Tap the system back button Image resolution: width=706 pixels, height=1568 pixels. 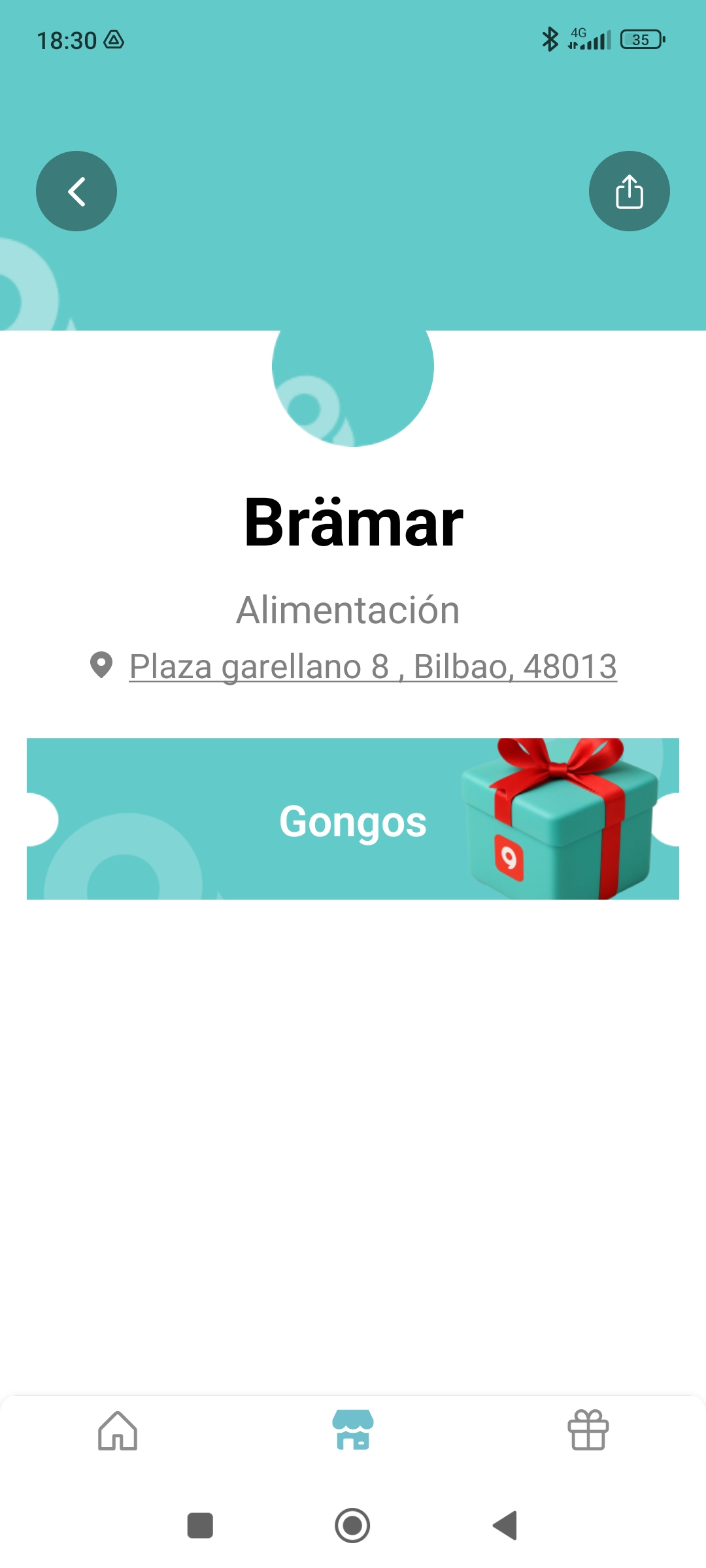point(505,1526)
